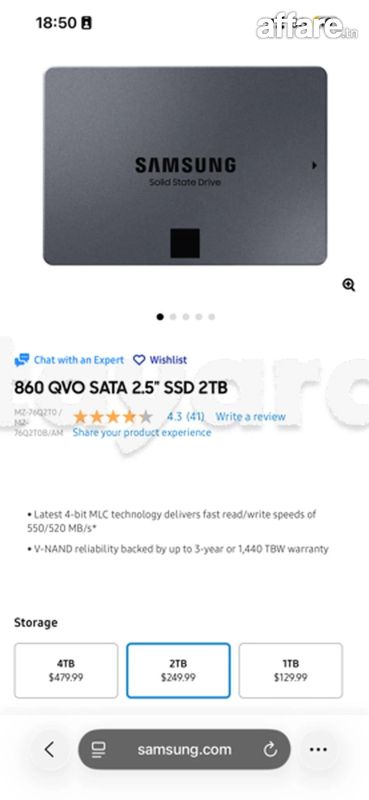Open Share your product experience link
The width and height of the screenshot is (369, 800).
click(x=141, y=432)
